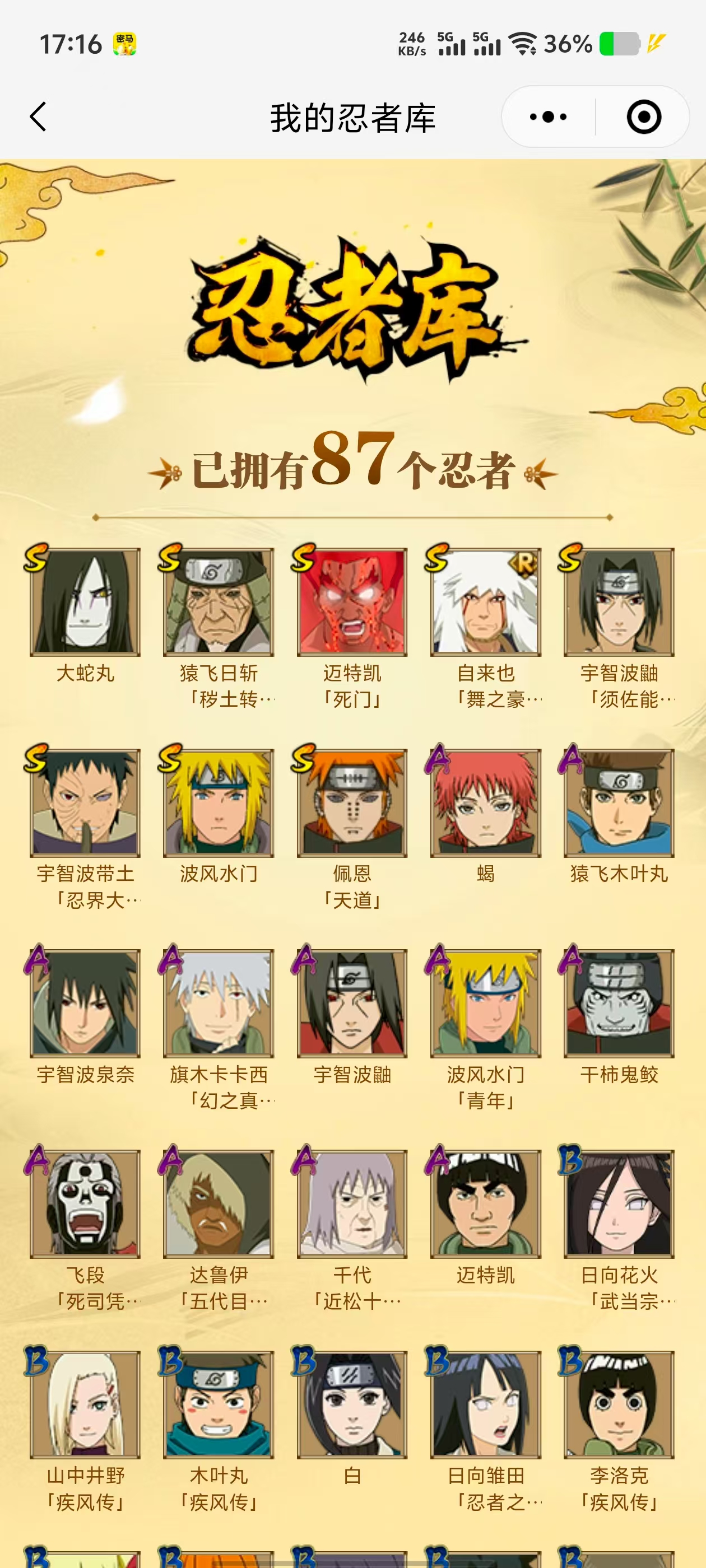
Task: Open 自来也「舞之豪…」 ninja tile
Action: (x=485, y=602)
